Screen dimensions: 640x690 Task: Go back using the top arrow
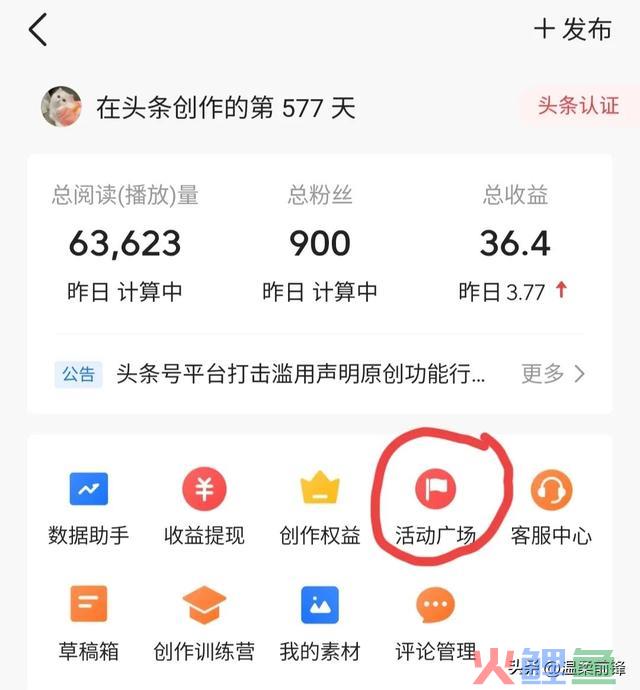click(x=38, y=30)
